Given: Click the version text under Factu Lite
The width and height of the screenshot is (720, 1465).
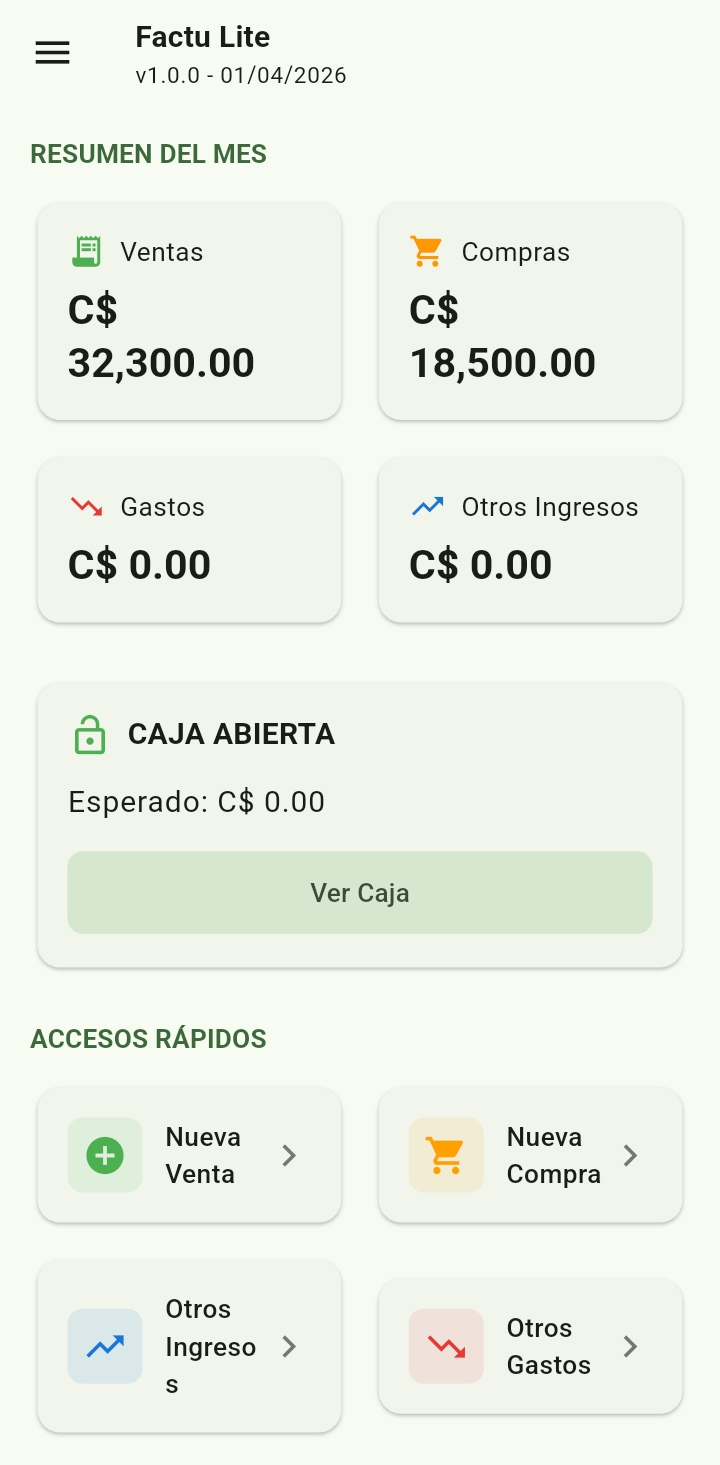Looking at the screenshot, I should (240, 75).
